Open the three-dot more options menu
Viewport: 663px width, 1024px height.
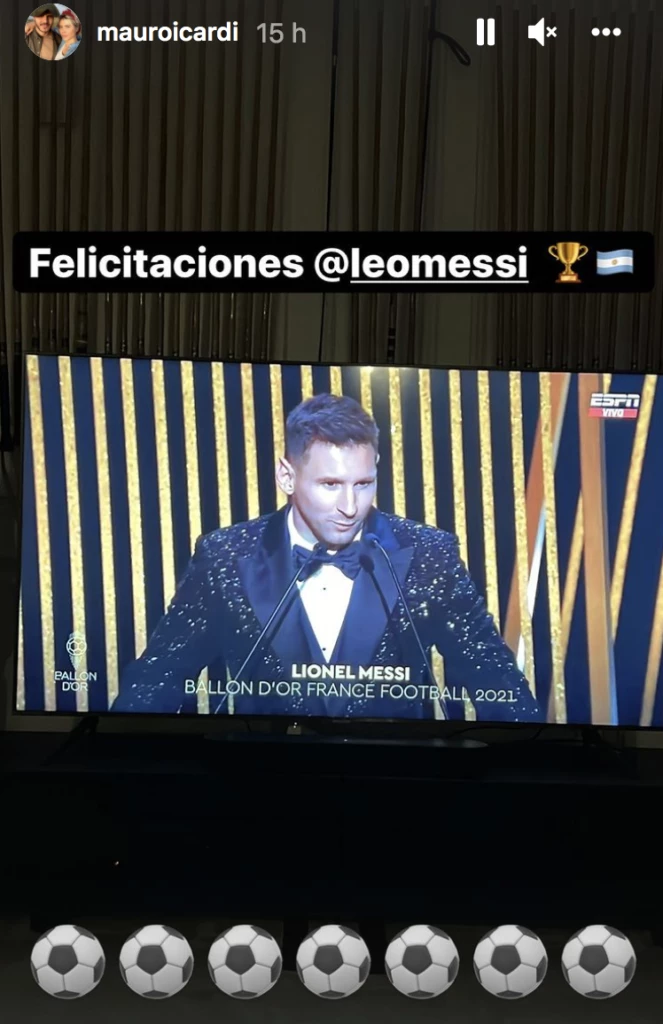click(x=606, y=33)
